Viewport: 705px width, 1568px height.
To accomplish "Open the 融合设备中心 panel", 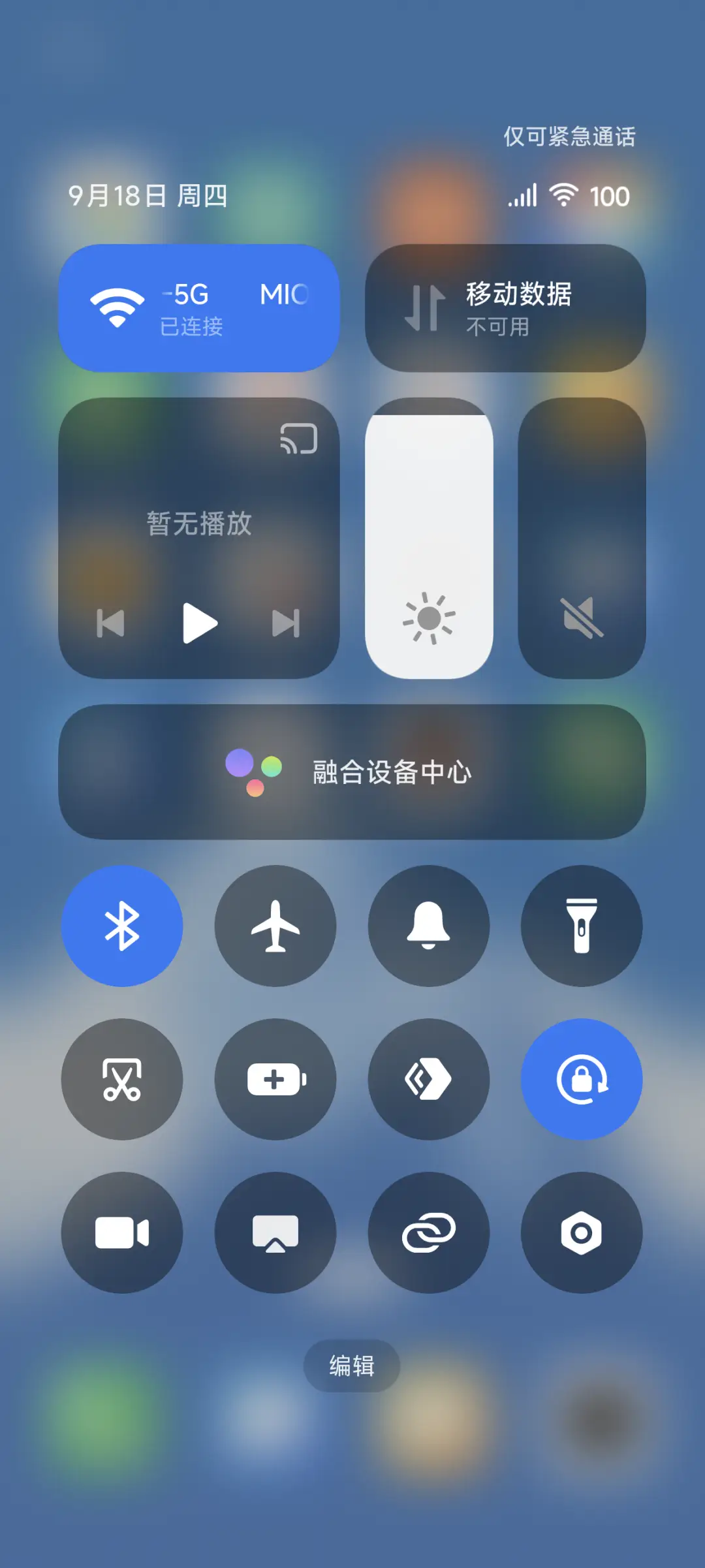I will (352, 772).
